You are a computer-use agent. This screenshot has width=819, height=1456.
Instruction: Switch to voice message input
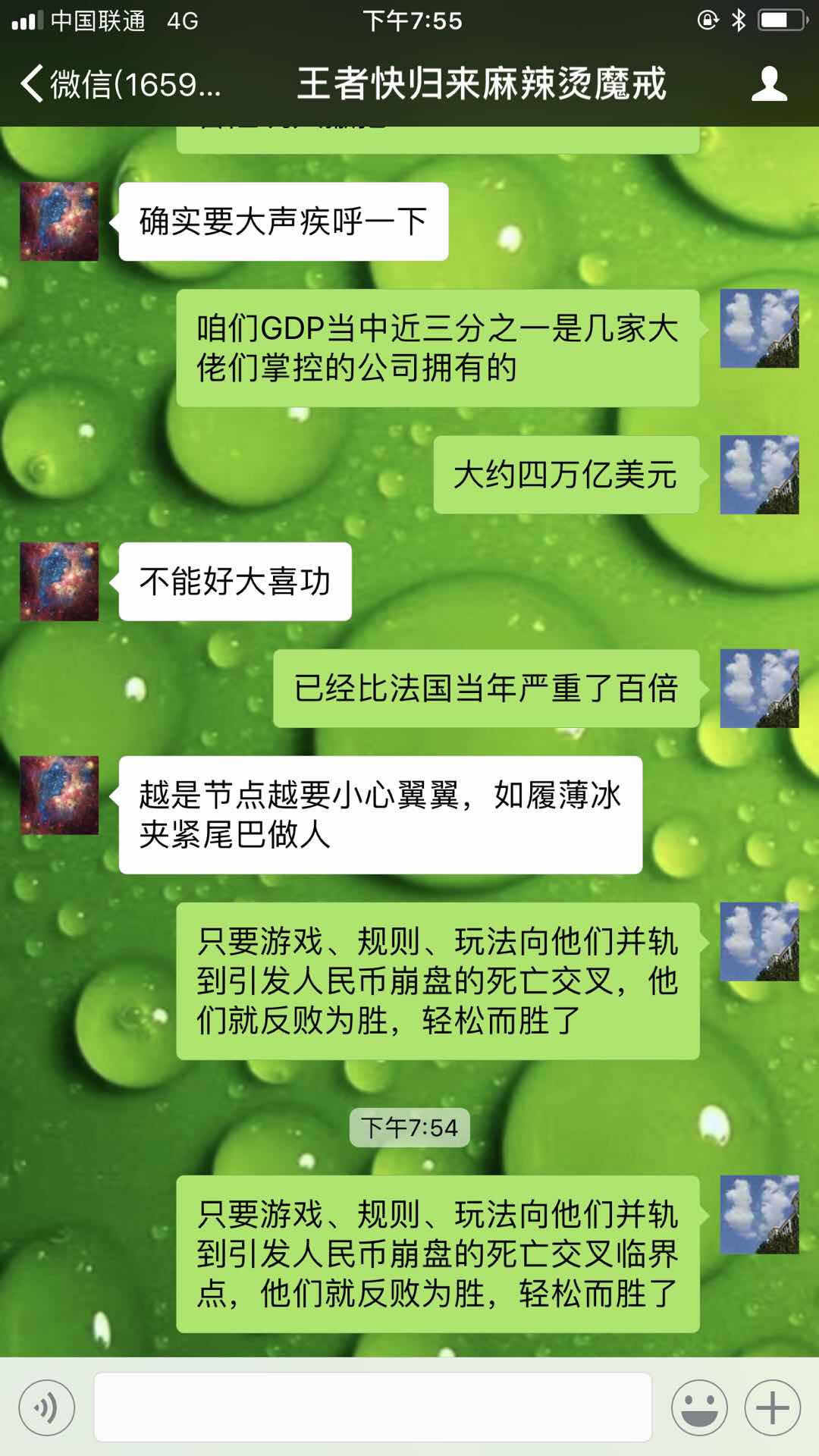(x=46, y=1408)
